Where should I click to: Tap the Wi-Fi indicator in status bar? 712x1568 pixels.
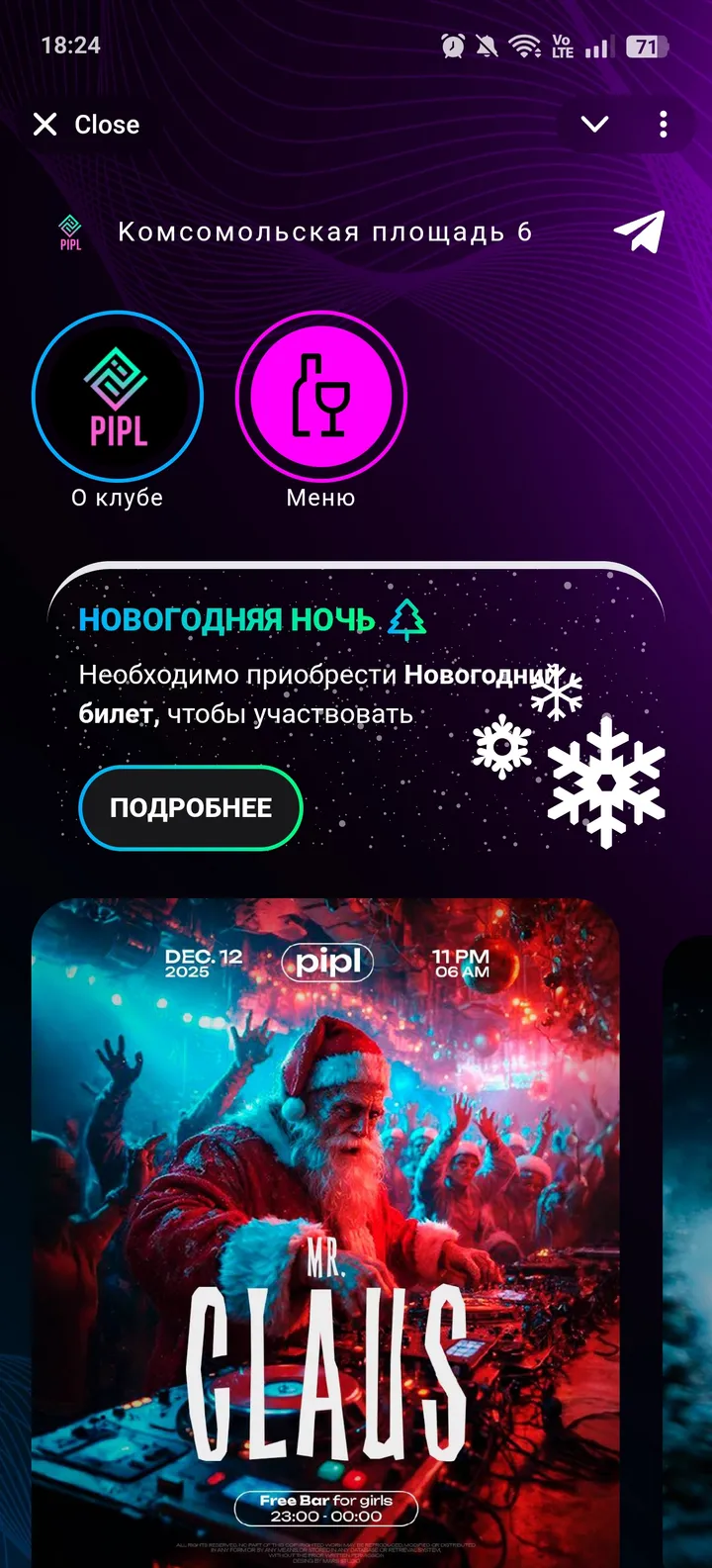(x=525, y=45)
